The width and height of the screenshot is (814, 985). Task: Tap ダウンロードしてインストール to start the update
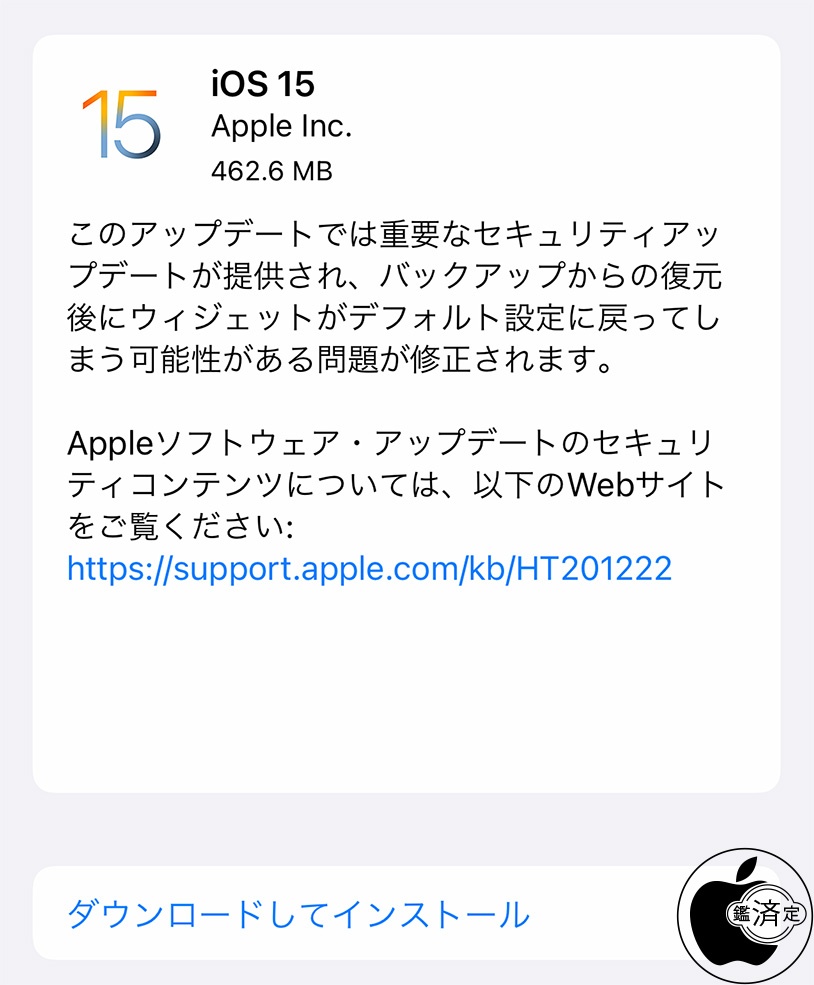pyautogui.click(x=298, y=914)
